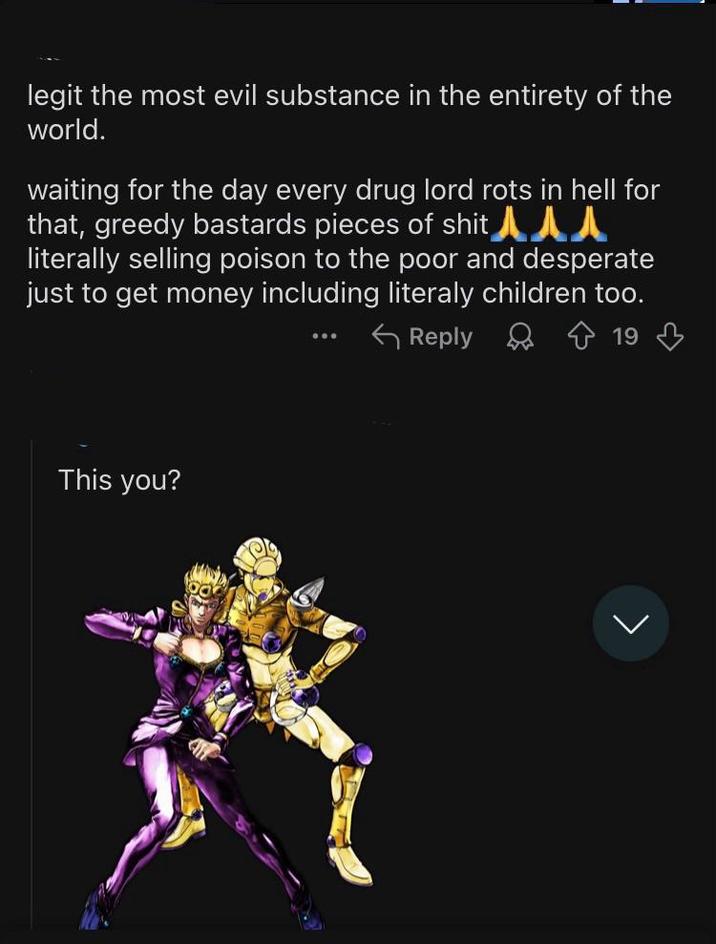
Task: Give an award to the comment
Action: (520, 338)
